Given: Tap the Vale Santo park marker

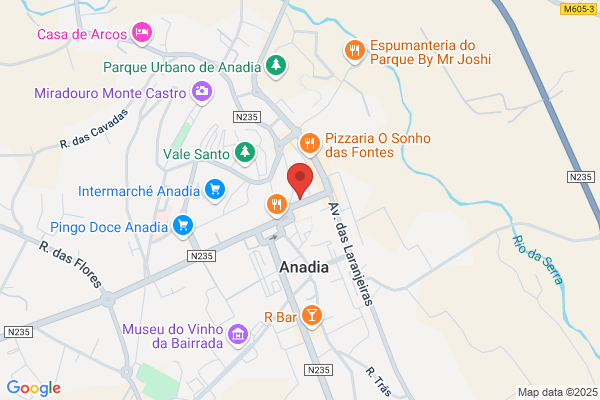Looking at the screenshot, I should coord(245,153).
